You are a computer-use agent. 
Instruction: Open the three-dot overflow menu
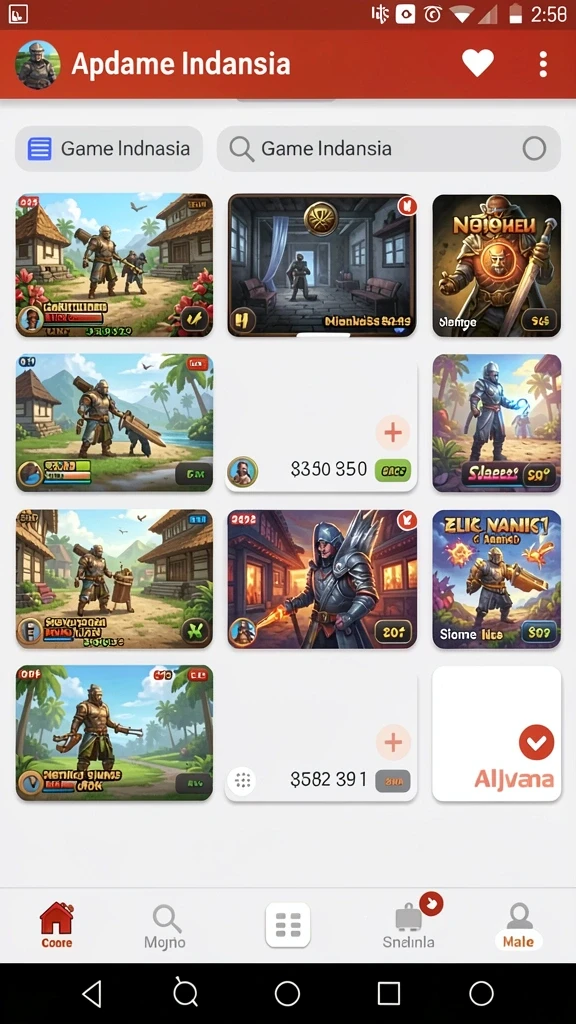click(x=543, y=64)
